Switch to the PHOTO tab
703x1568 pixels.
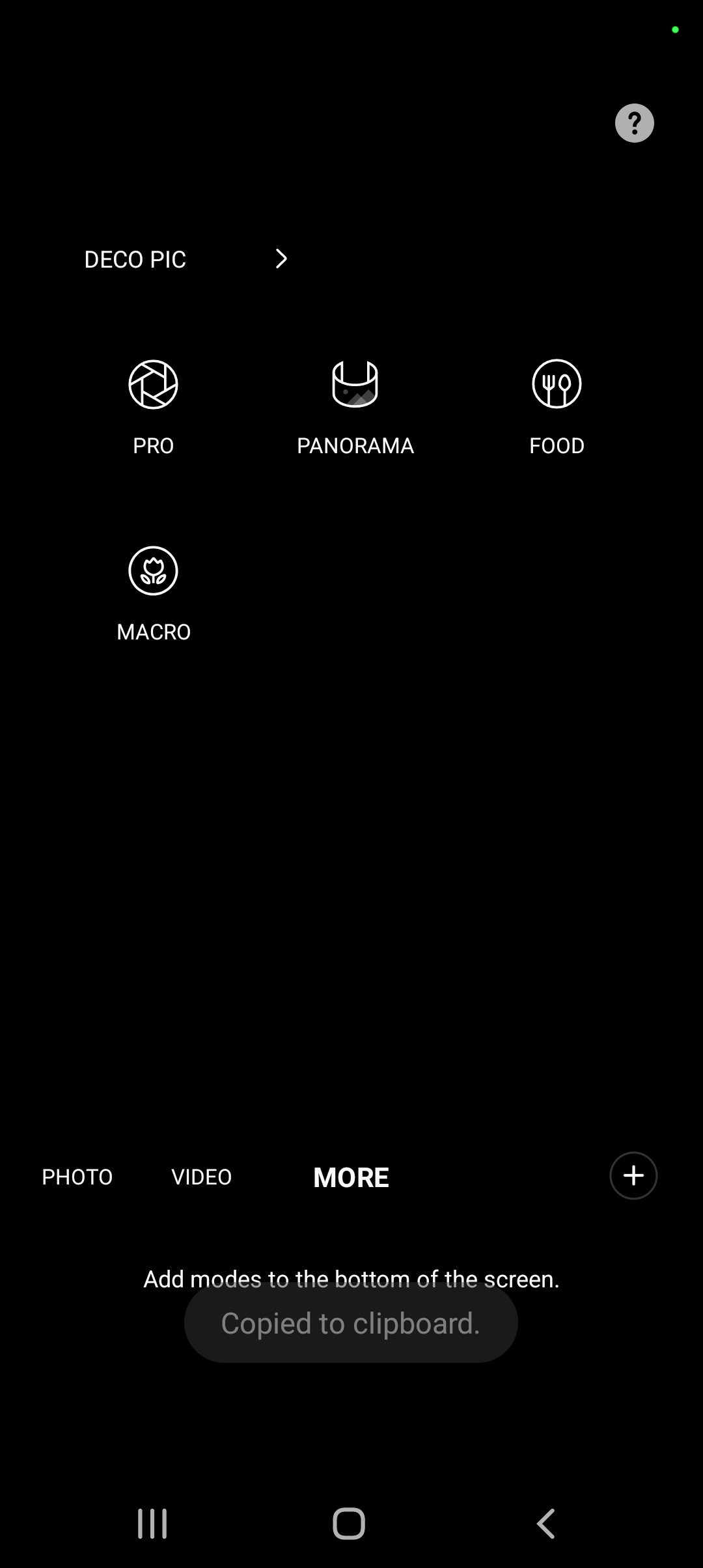tap(77, 1177)
